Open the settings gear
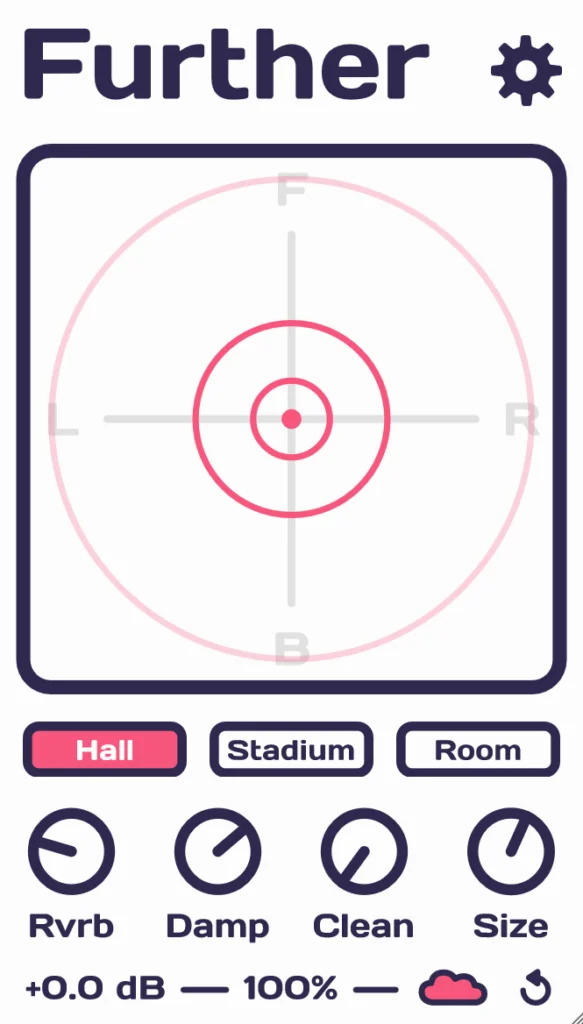This screenshot has width=583, height=1024. [x=526, y=72]
